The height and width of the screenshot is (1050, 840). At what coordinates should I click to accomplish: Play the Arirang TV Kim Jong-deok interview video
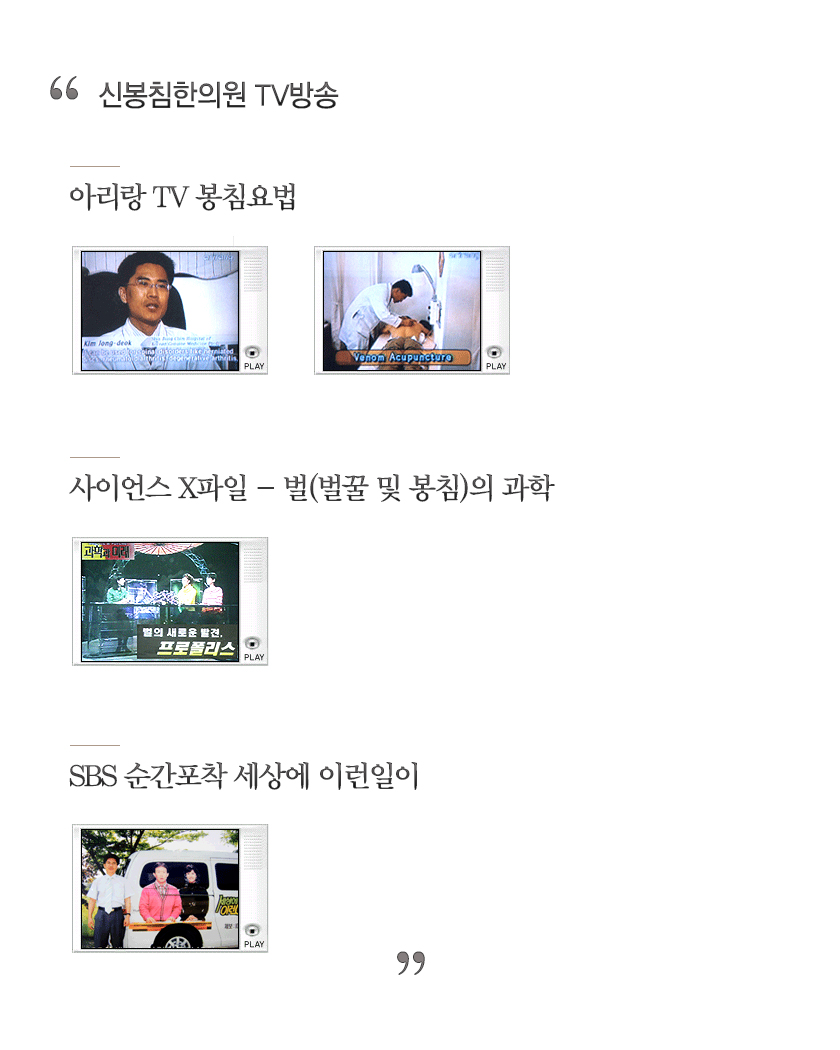click(254, 357)
